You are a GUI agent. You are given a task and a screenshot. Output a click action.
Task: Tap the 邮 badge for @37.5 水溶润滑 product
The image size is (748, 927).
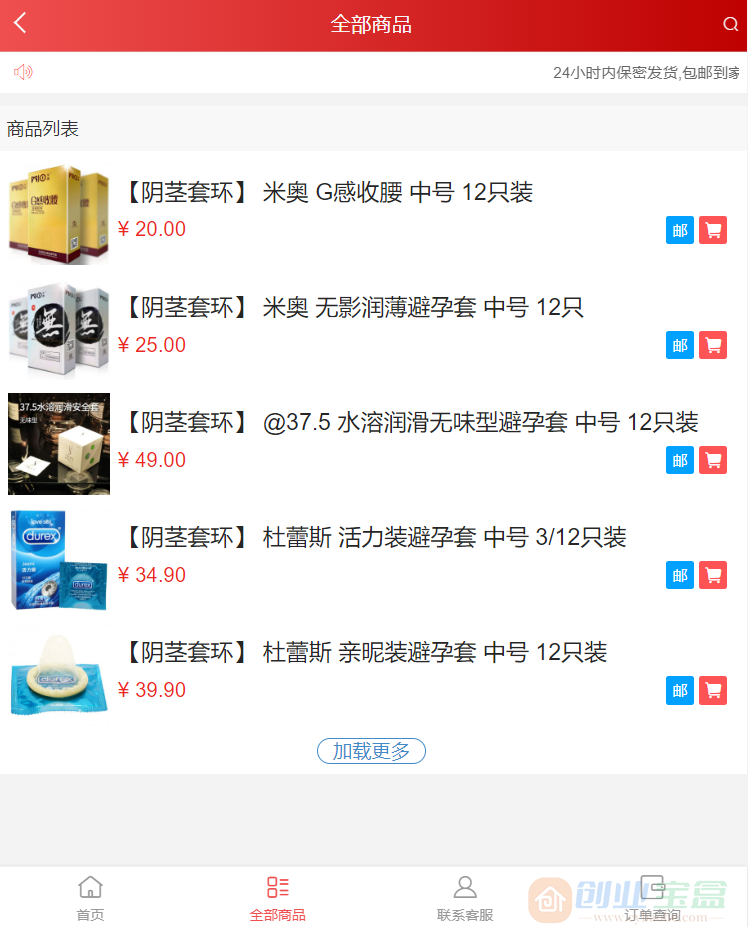tap(679, 460)
